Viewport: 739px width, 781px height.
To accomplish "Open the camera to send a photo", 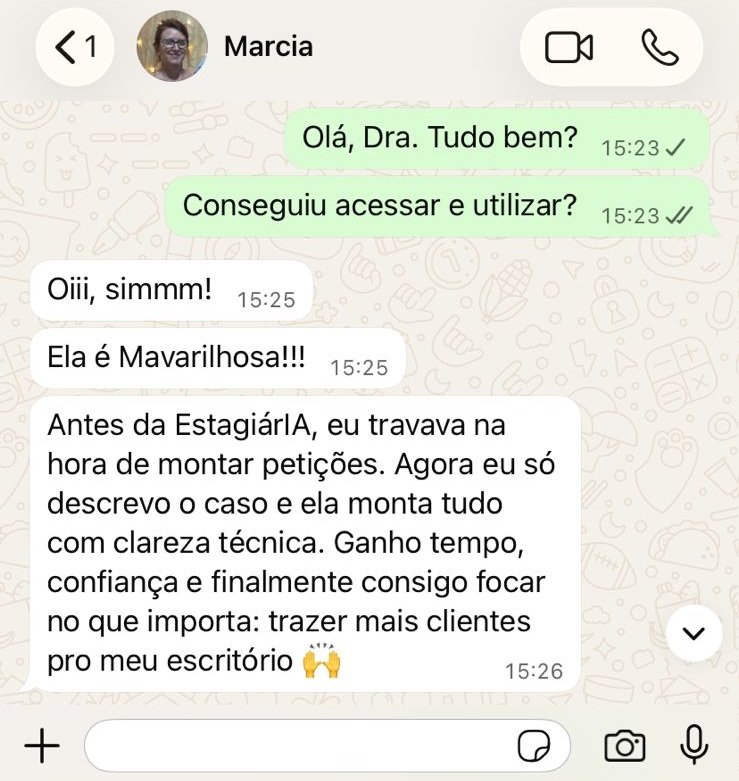I will click(625, 746).
